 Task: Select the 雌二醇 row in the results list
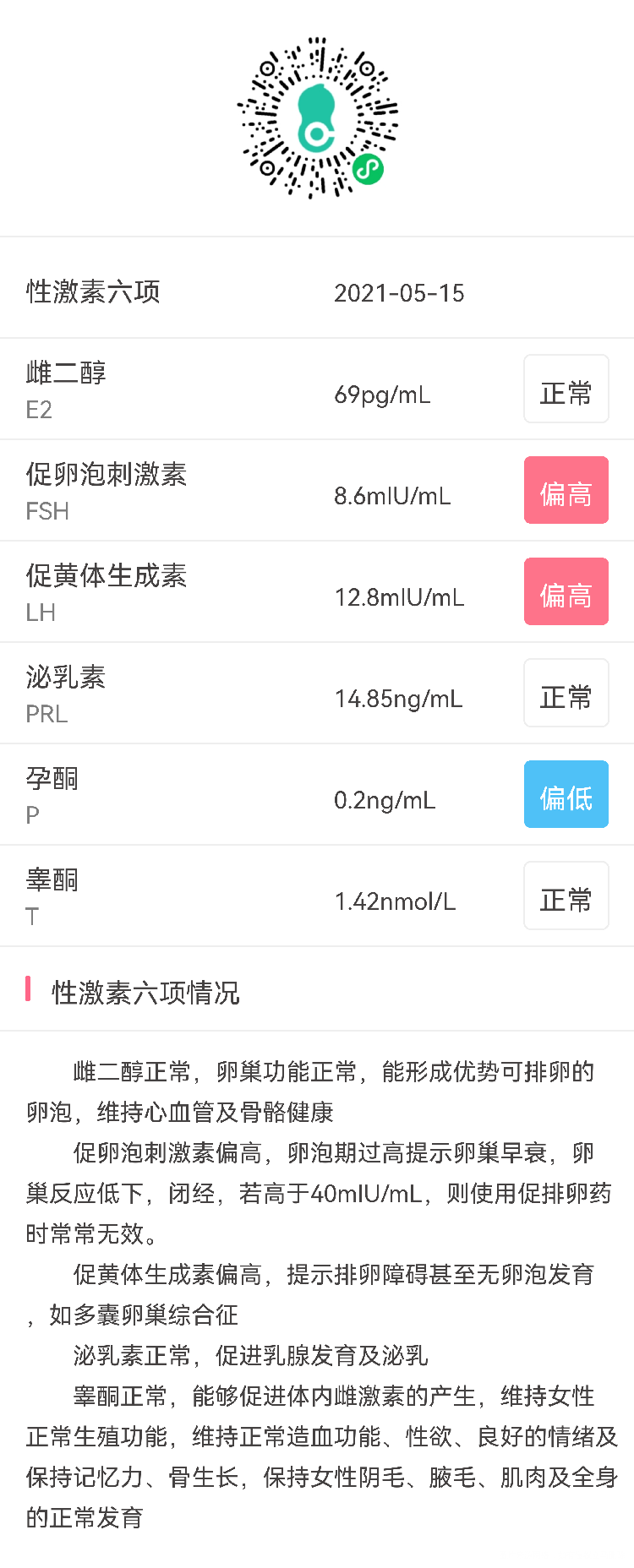(317, 388)
